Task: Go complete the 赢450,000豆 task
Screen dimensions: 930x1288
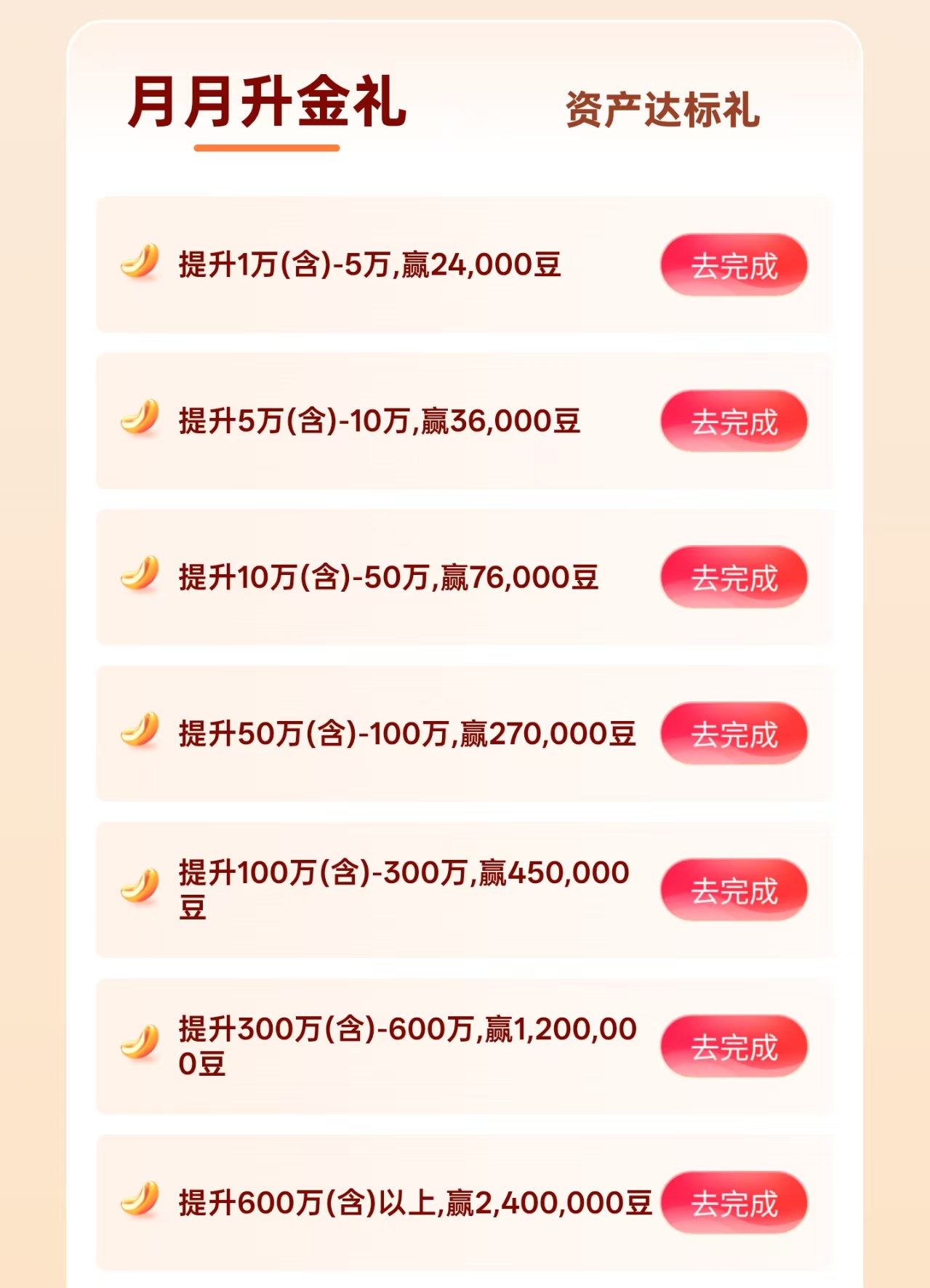Action: click(734, 890)
